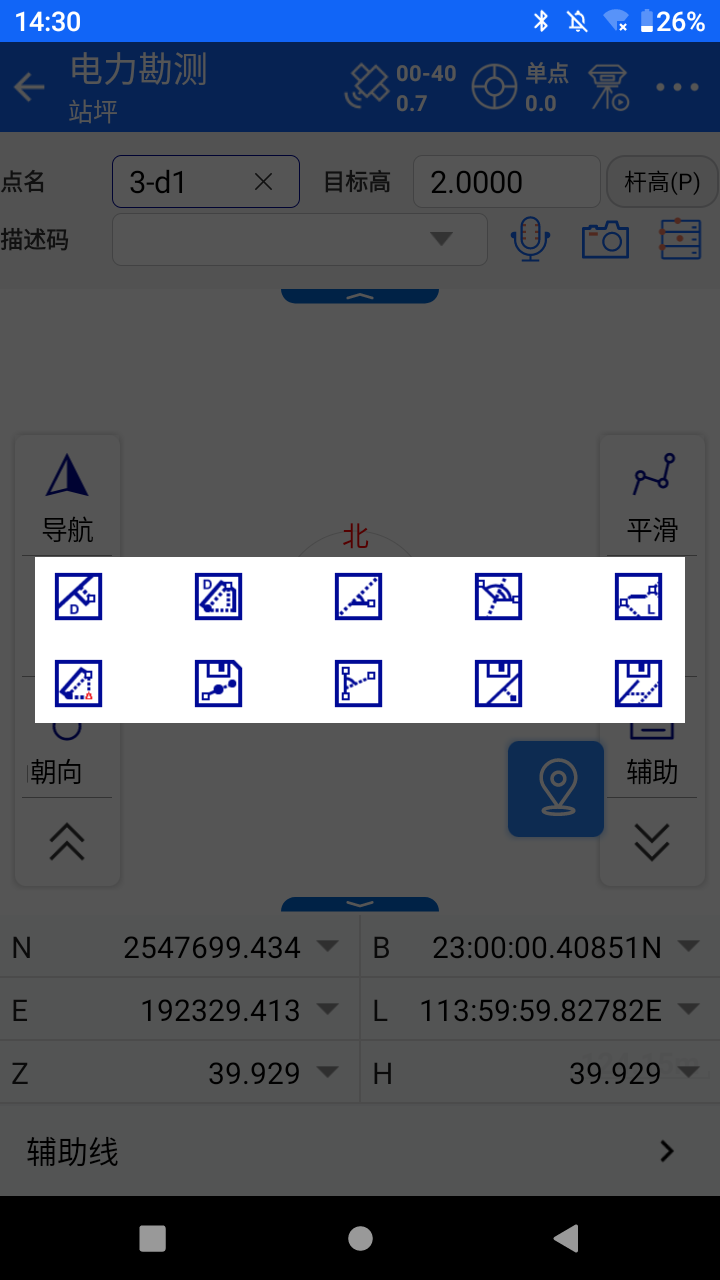Pick the branching points auxiliary tool
This screenshot has height=1280, width=720.
358,683
